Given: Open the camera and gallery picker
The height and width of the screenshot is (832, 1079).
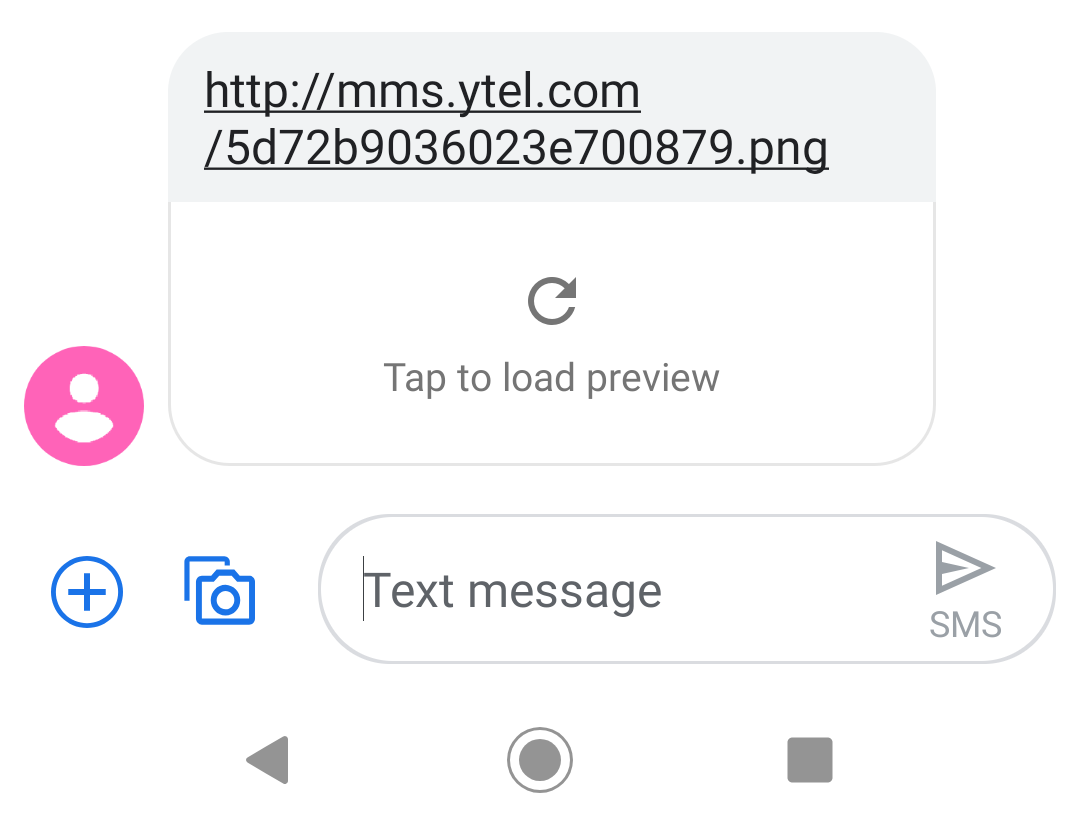Looking at the screenshot, I should point(220,591).
